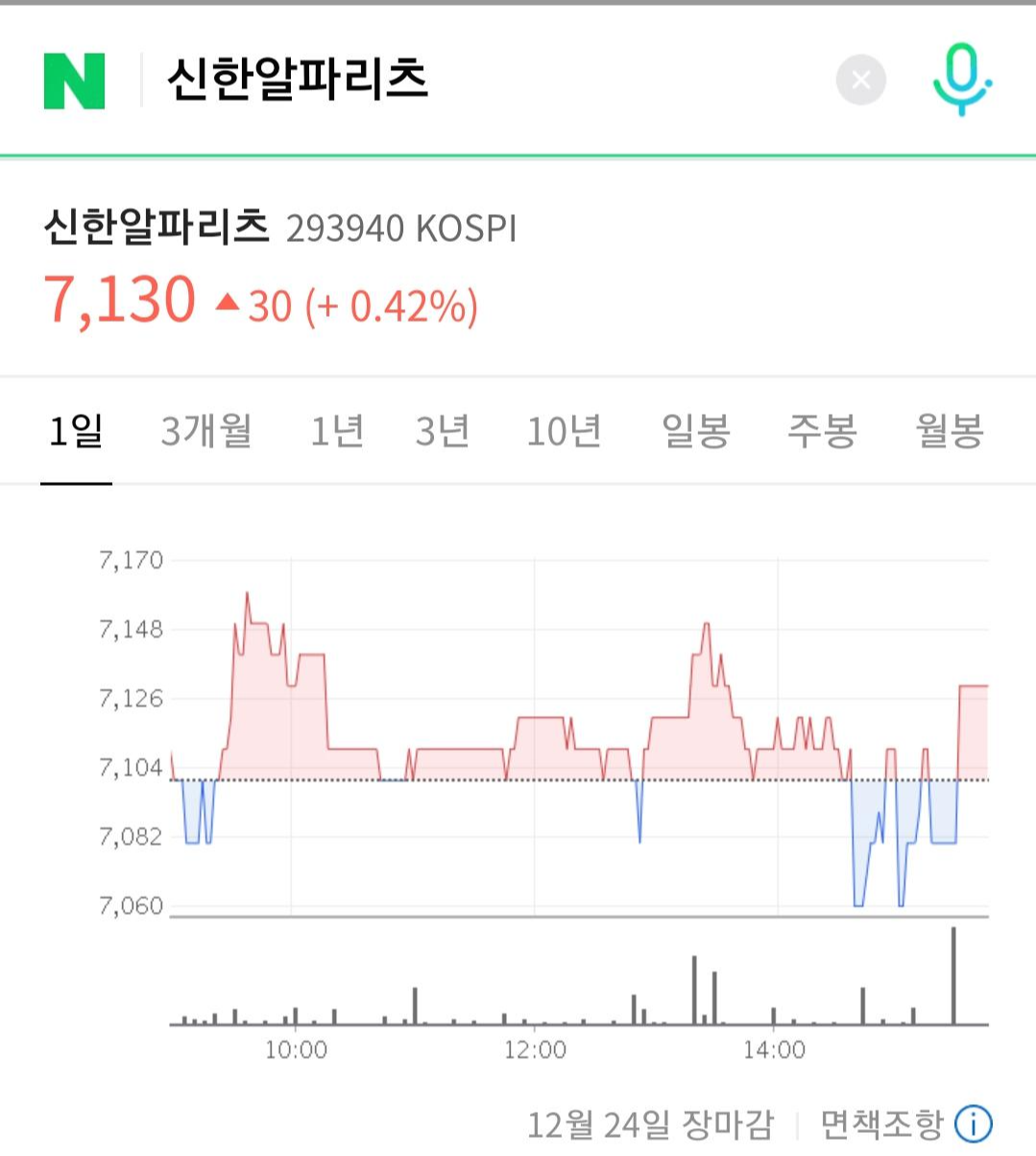
Task: Switch to 일봉 candlestick view
Action: [696, 431]
